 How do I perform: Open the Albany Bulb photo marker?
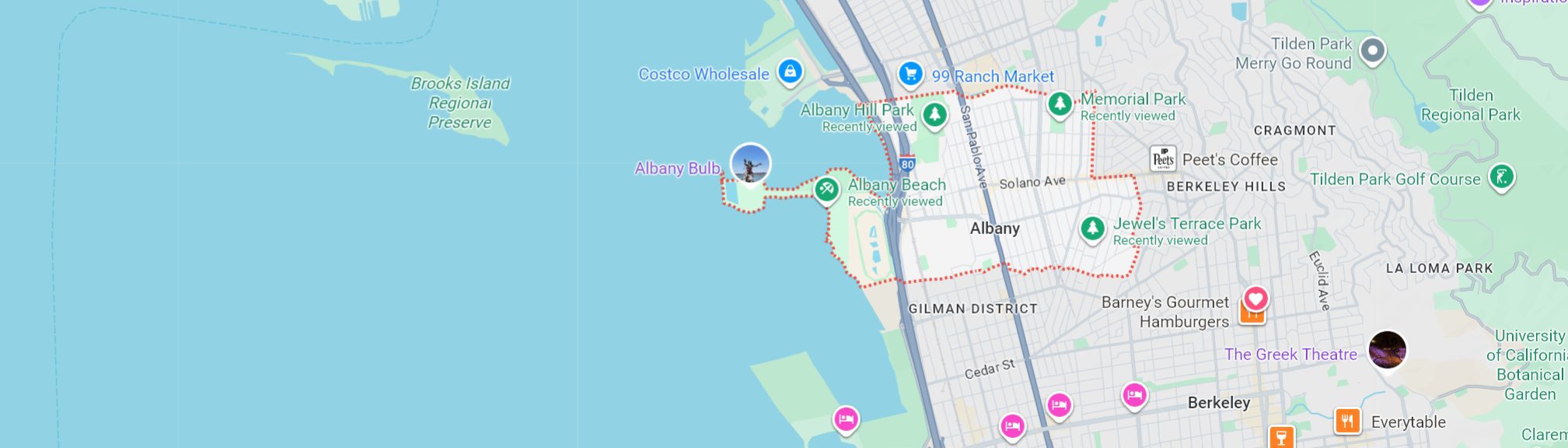tap(750, 164)
